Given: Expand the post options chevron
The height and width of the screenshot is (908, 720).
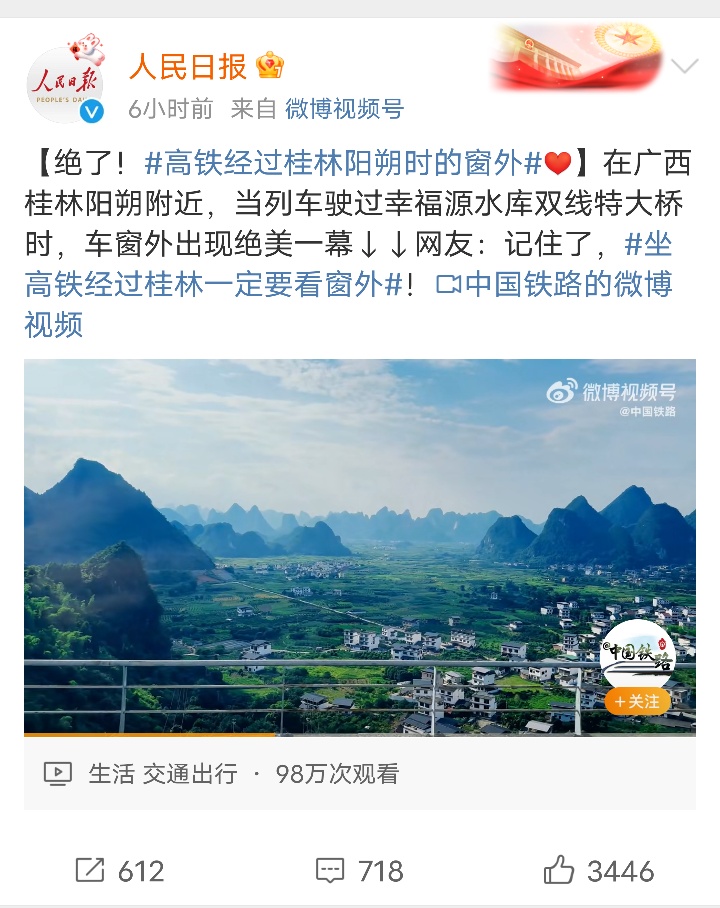Looking at the screenshot, I should (x=684, y=67).
